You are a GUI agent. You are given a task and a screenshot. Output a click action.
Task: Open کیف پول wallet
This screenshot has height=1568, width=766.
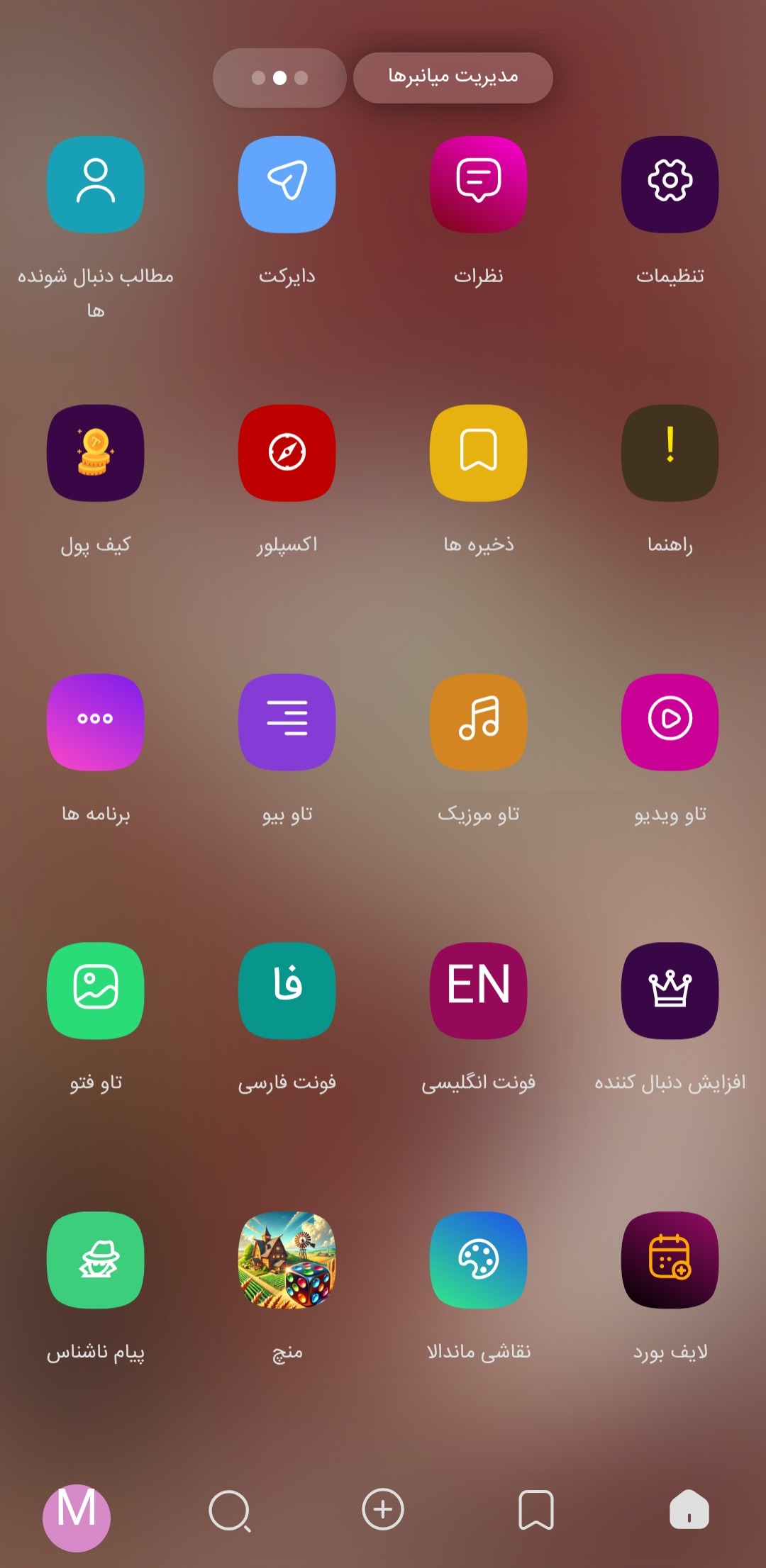pos(96,453)
